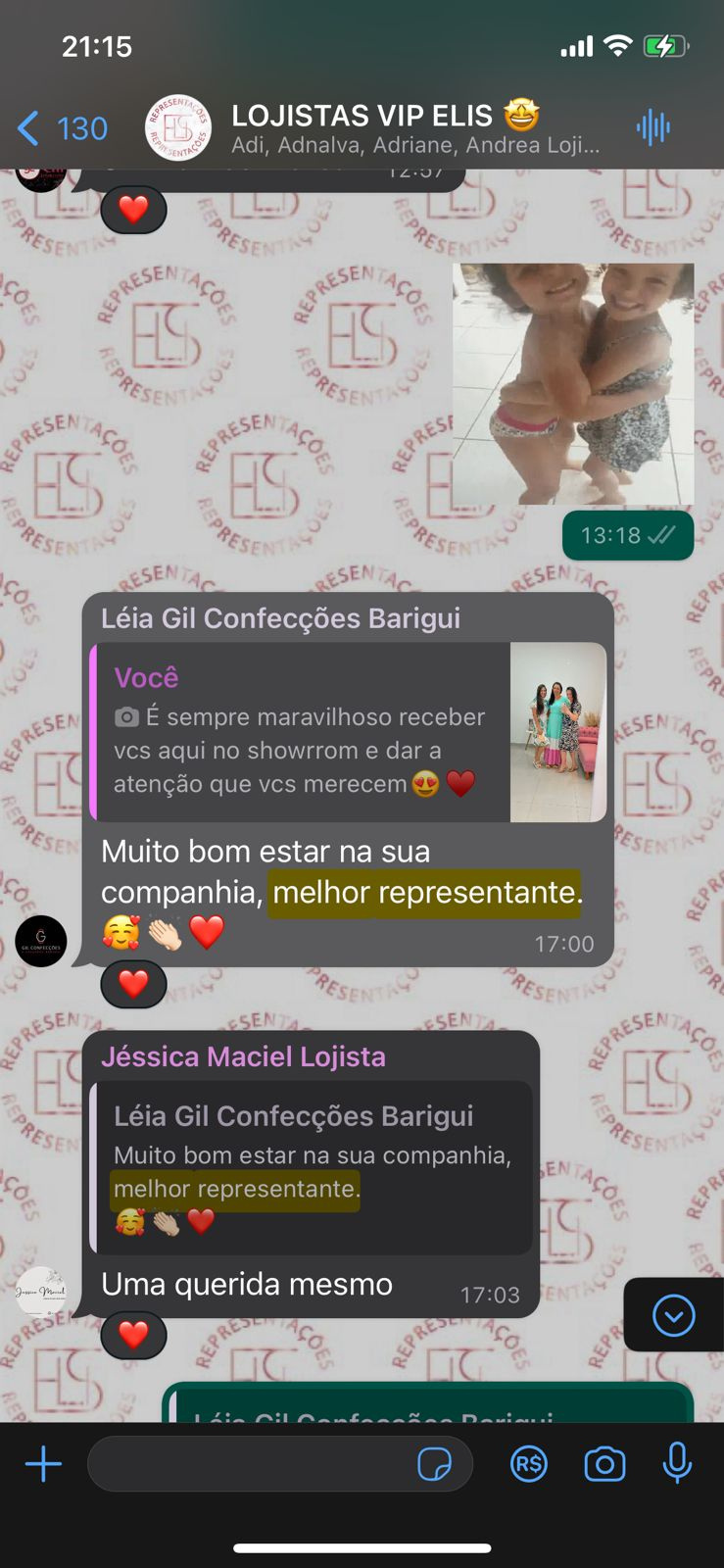Record a voice message
This screenshot has height=1568, width=724.
[677, 1465]
